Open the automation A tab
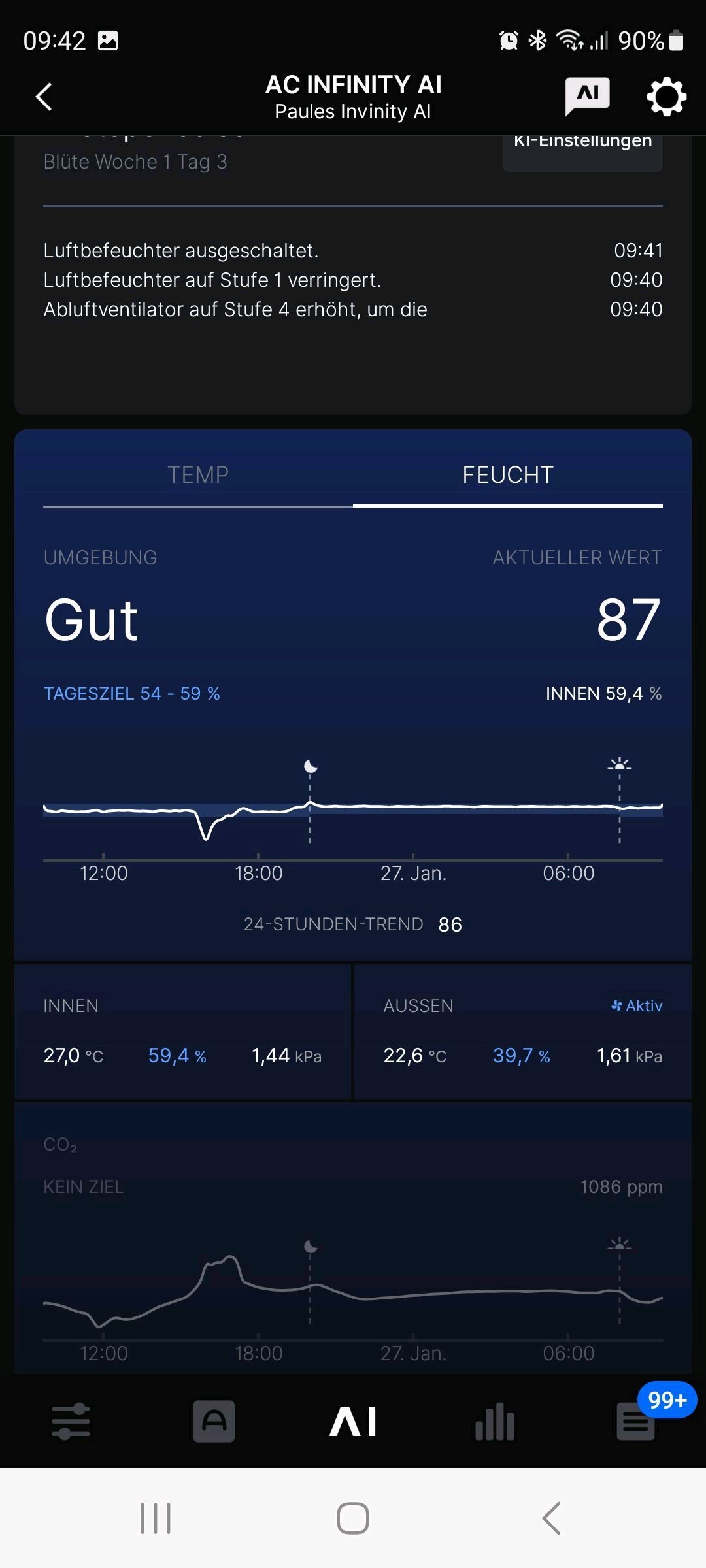The height and width of the screenshot is (1568, 706). tap(214, 1421)
